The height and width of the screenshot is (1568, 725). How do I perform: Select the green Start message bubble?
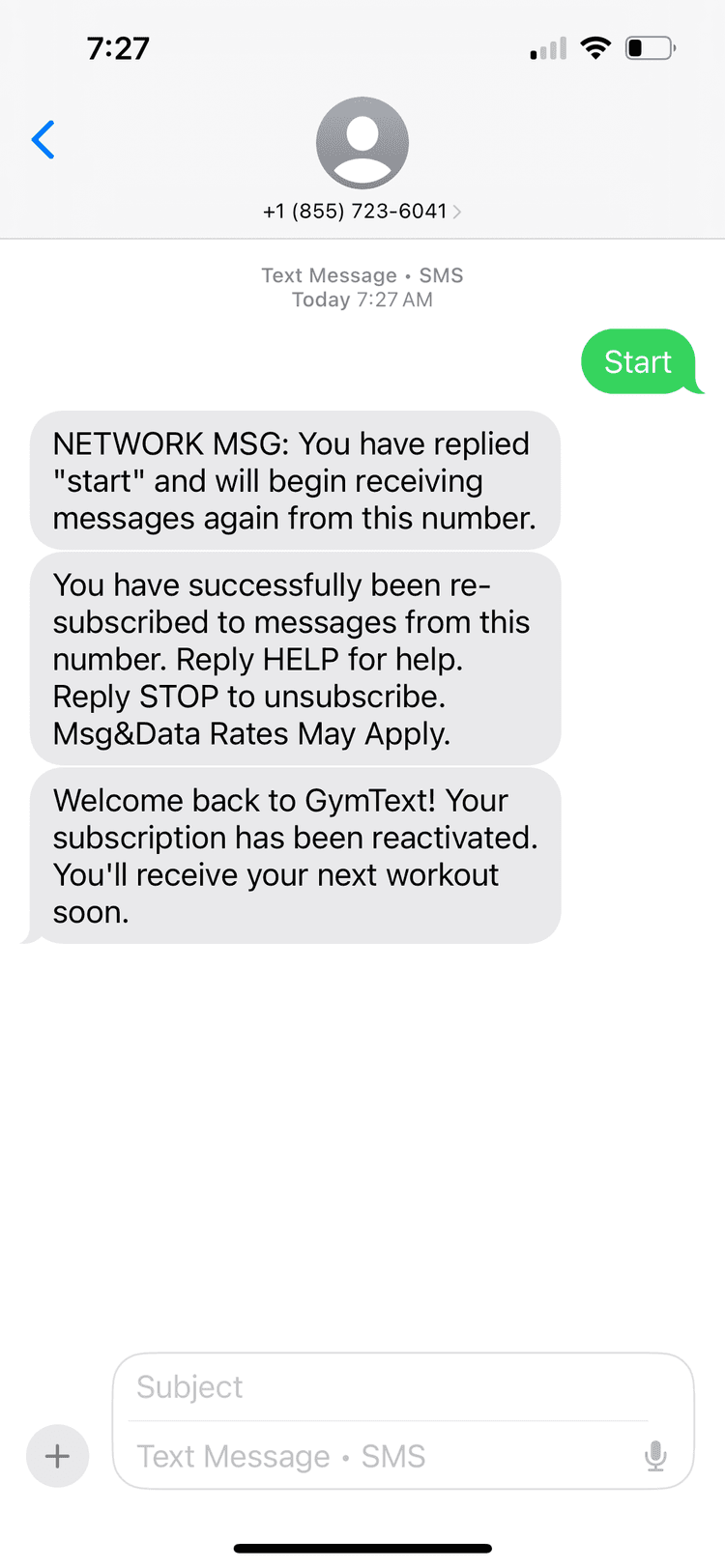click(x=639, y=362)
